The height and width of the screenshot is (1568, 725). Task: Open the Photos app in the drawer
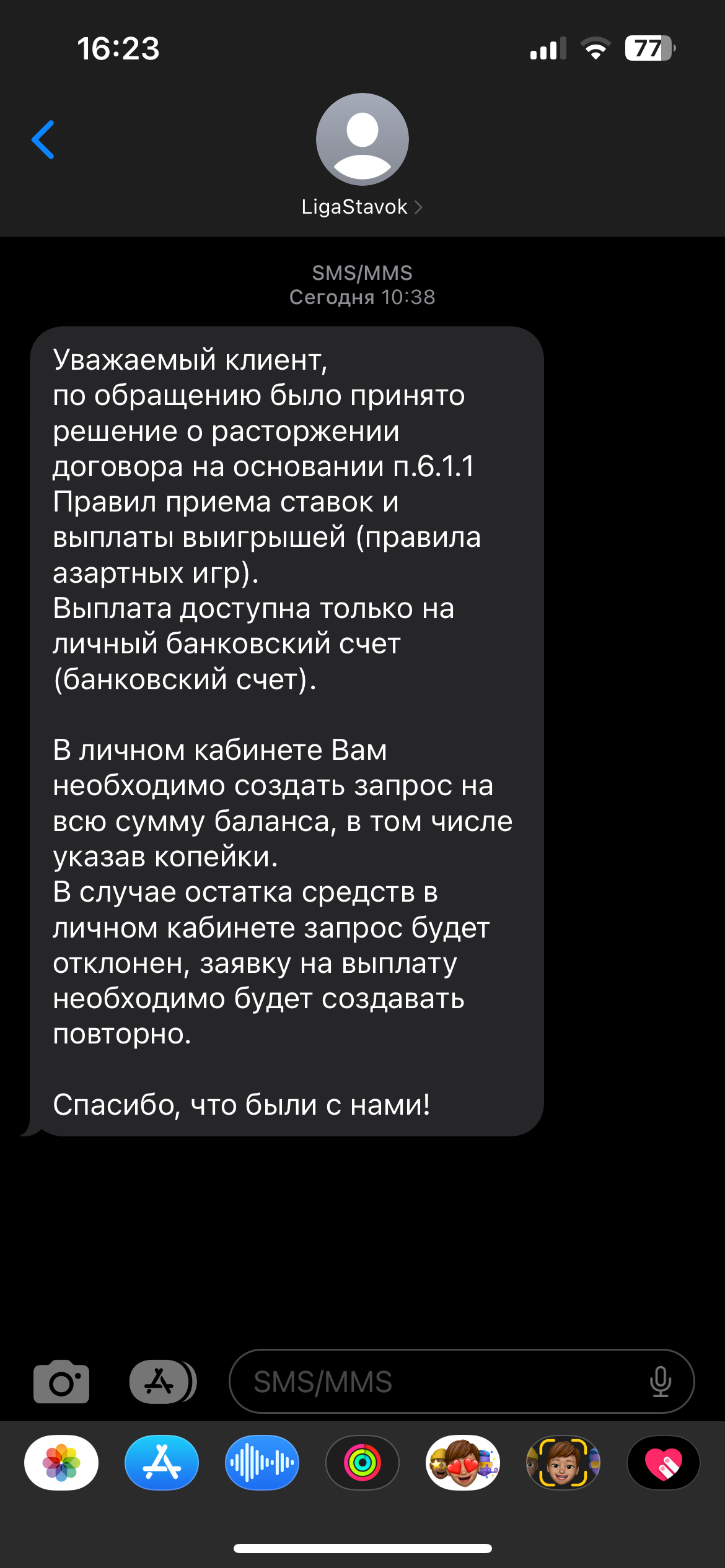coord(61,1463)
